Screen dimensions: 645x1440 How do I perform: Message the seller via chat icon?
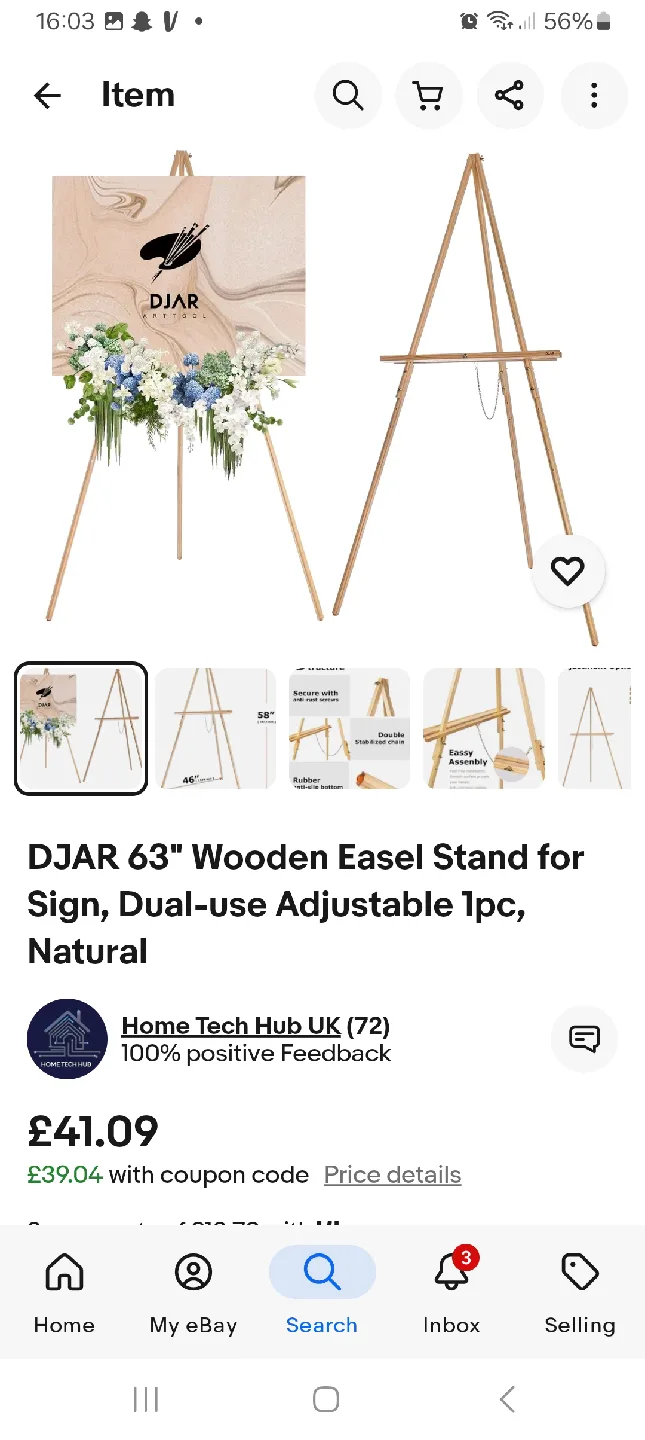tap(584, 1039)
